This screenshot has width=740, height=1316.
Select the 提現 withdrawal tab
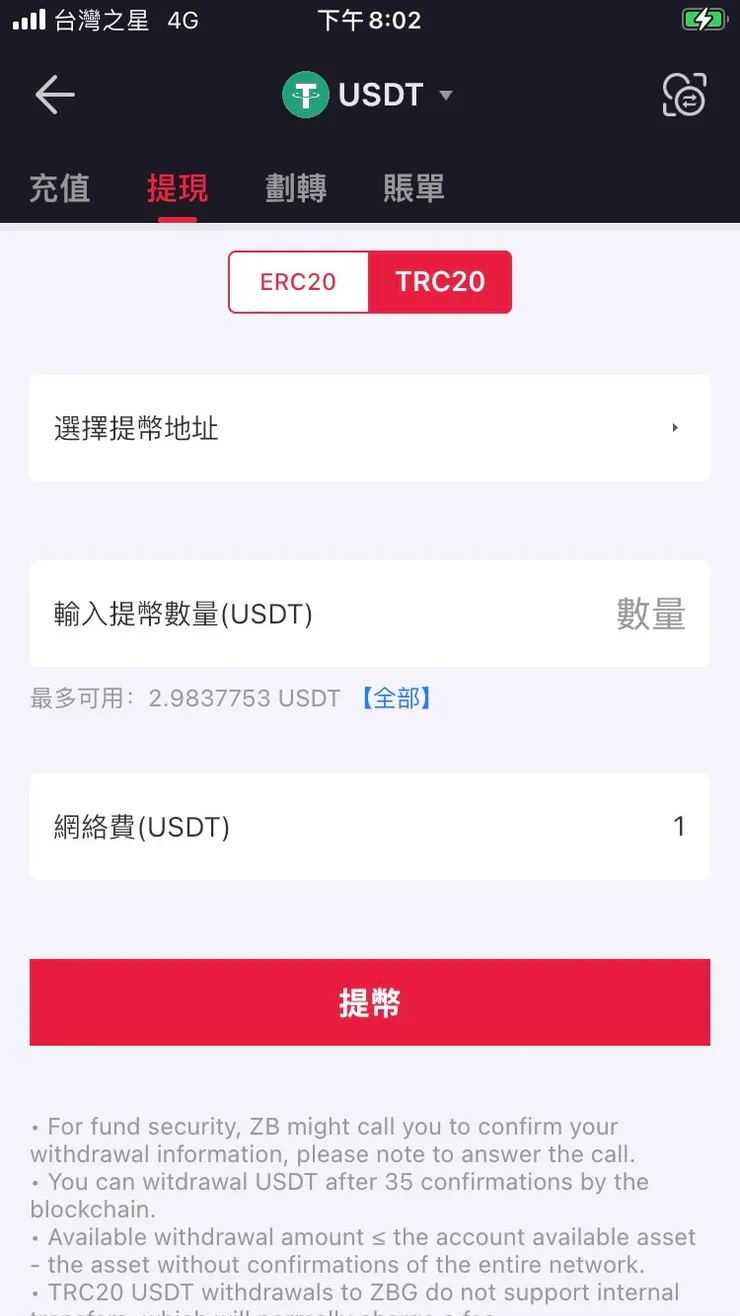click(x=177, y=189)
